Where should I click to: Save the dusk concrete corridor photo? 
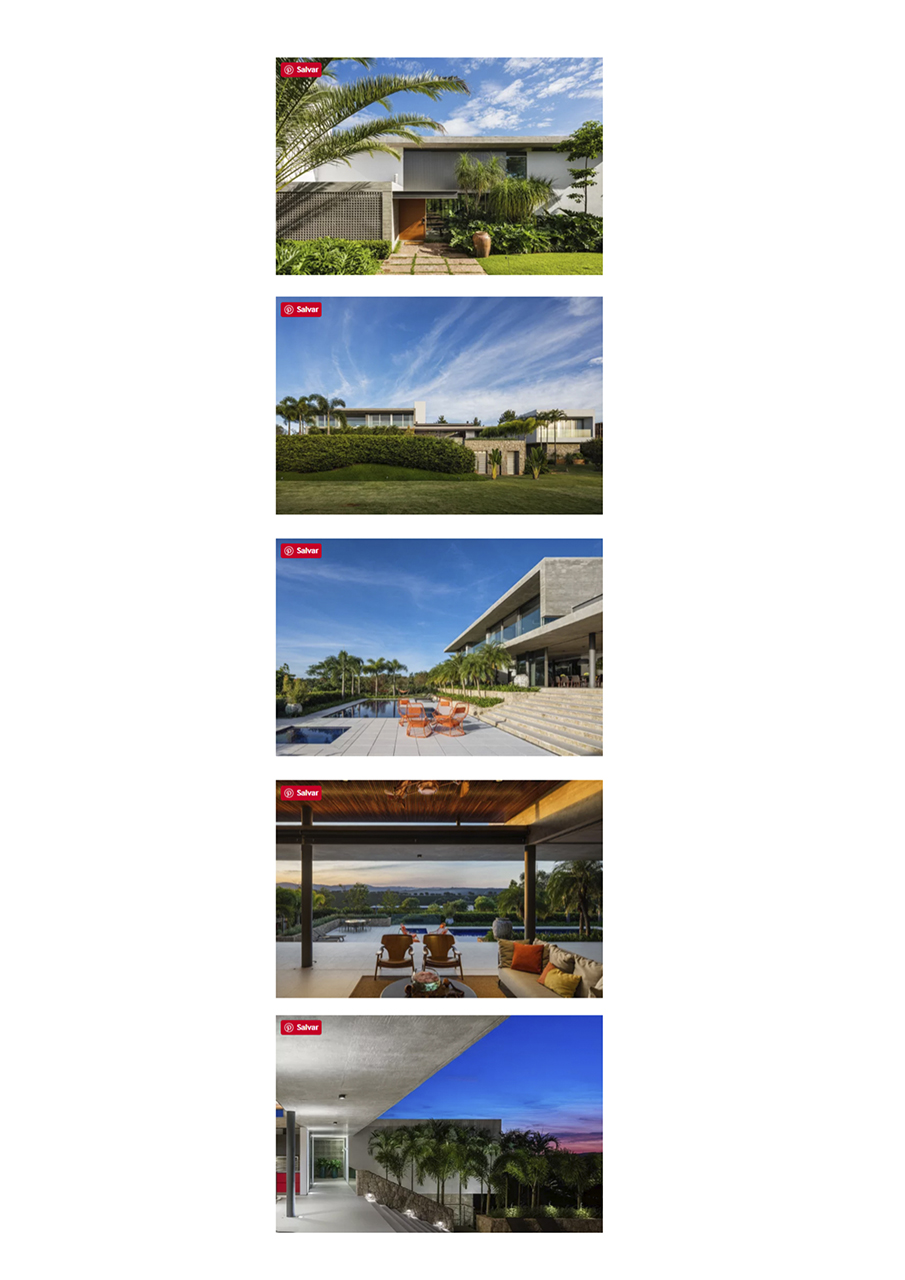[301, 1027]
